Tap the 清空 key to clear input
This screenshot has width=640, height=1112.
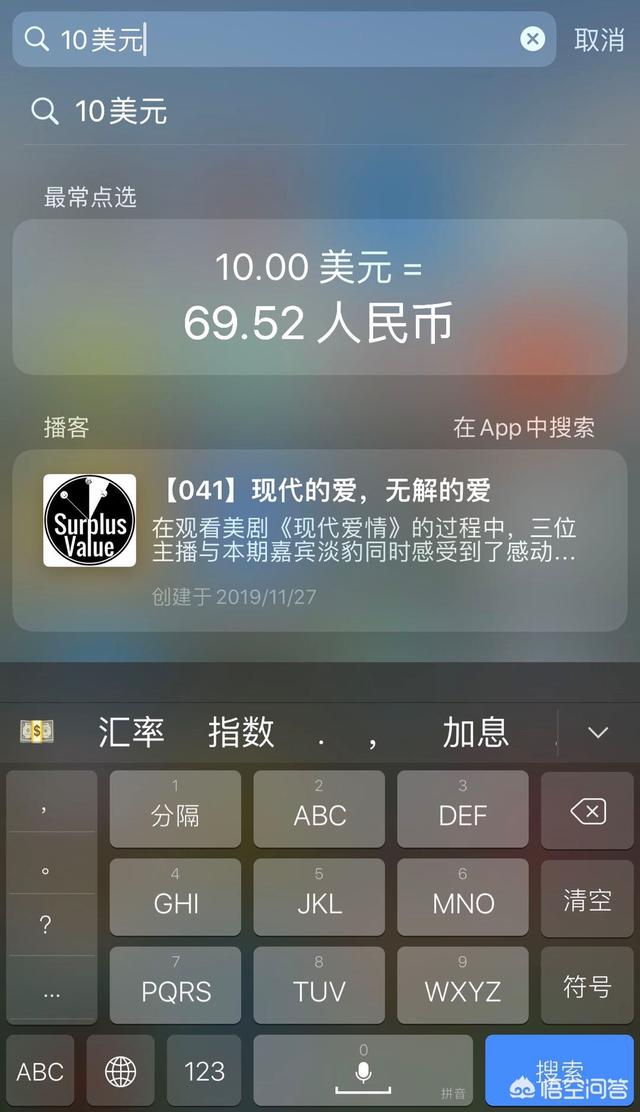click(587, 900)
